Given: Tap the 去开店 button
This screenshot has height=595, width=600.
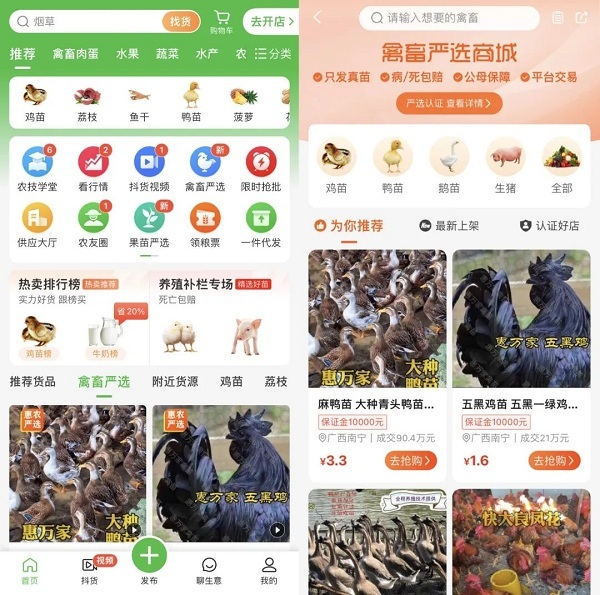Looking at the screenshot, I should tap(269, 21).
